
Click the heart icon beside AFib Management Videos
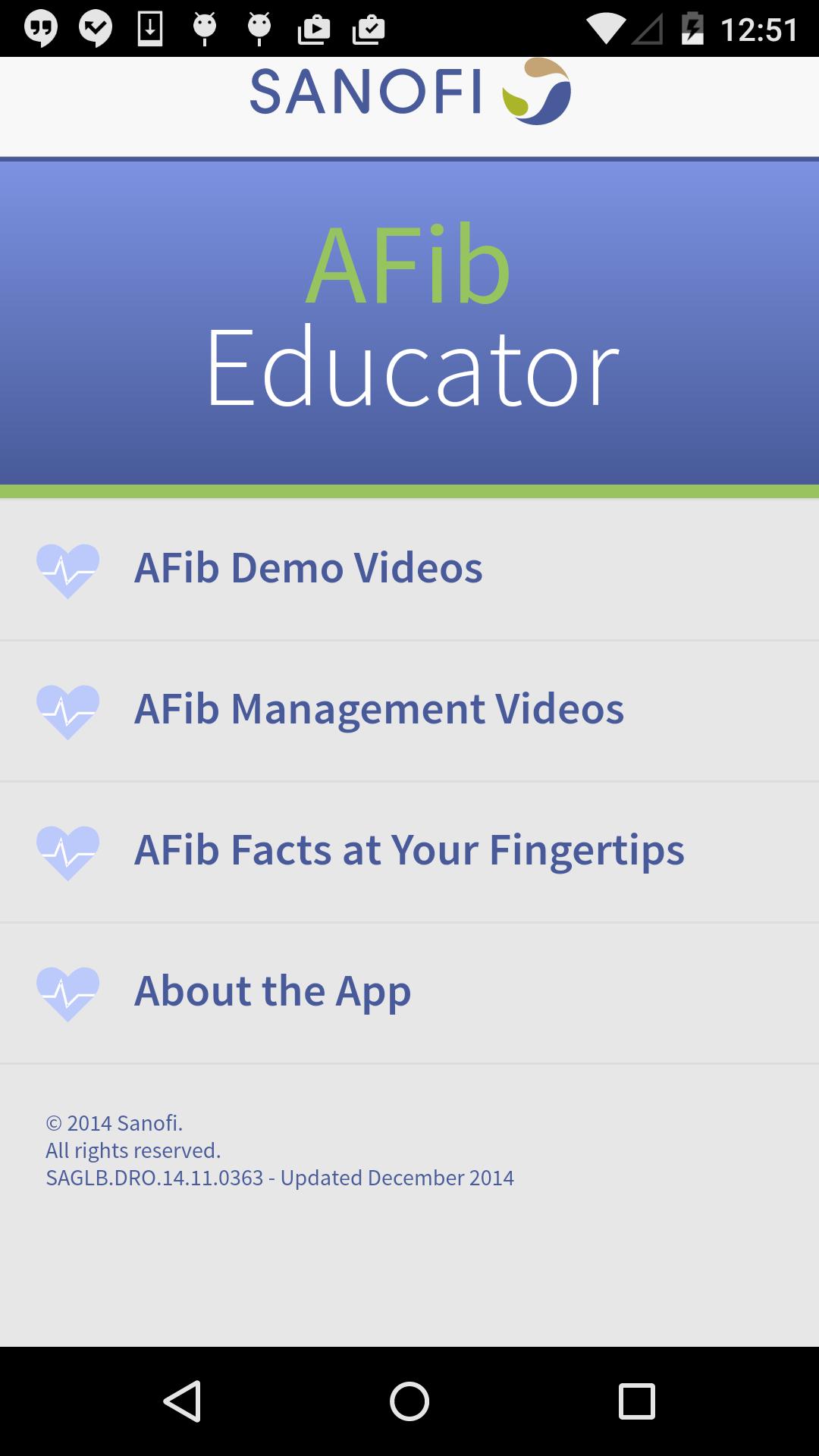click(x=68, y=709)
